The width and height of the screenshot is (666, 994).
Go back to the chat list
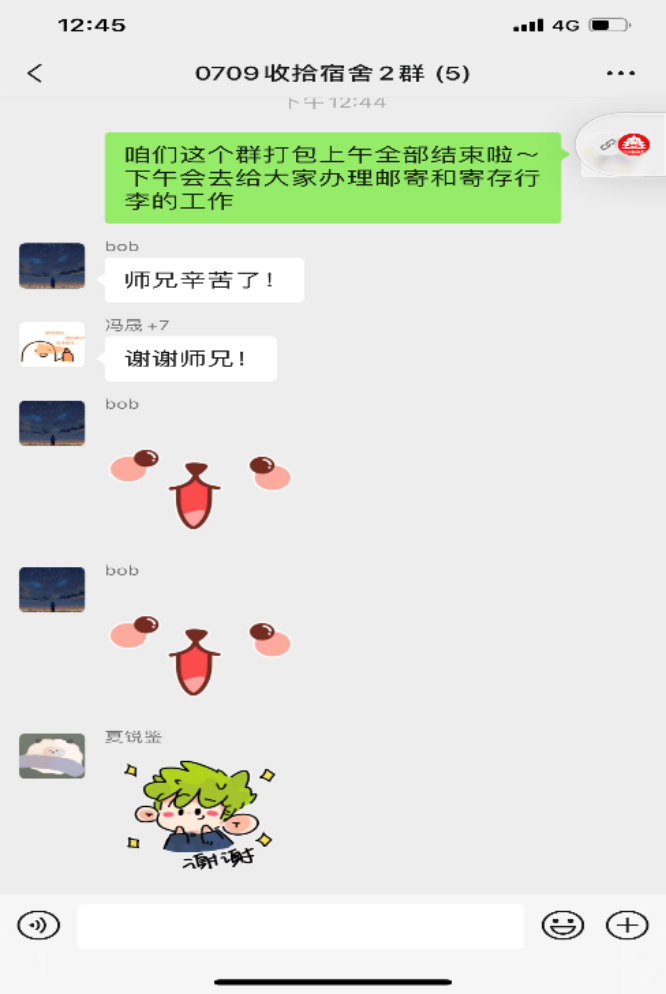(35, 74)
